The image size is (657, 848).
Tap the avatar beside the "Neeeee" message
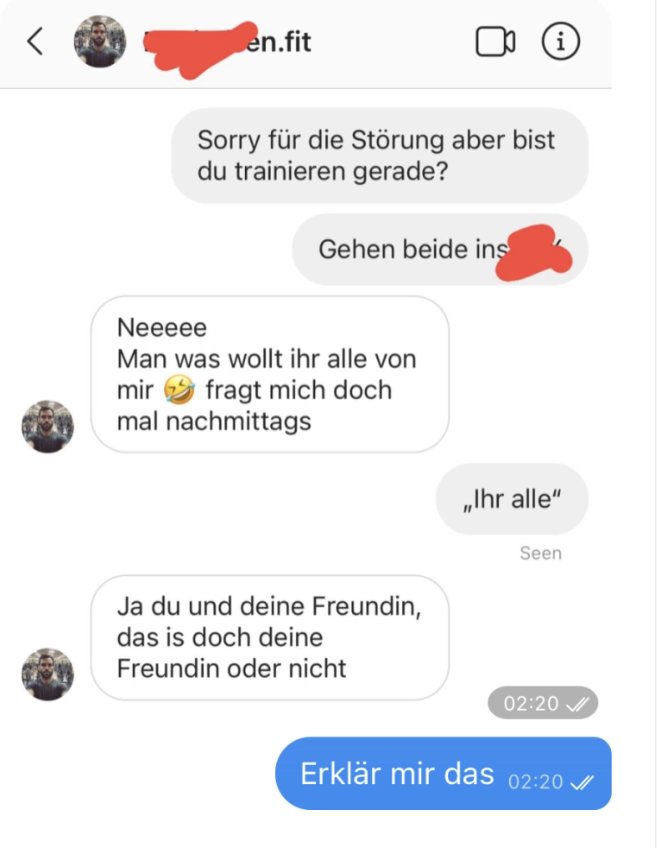pyautogui.click(x=48, y=427)
